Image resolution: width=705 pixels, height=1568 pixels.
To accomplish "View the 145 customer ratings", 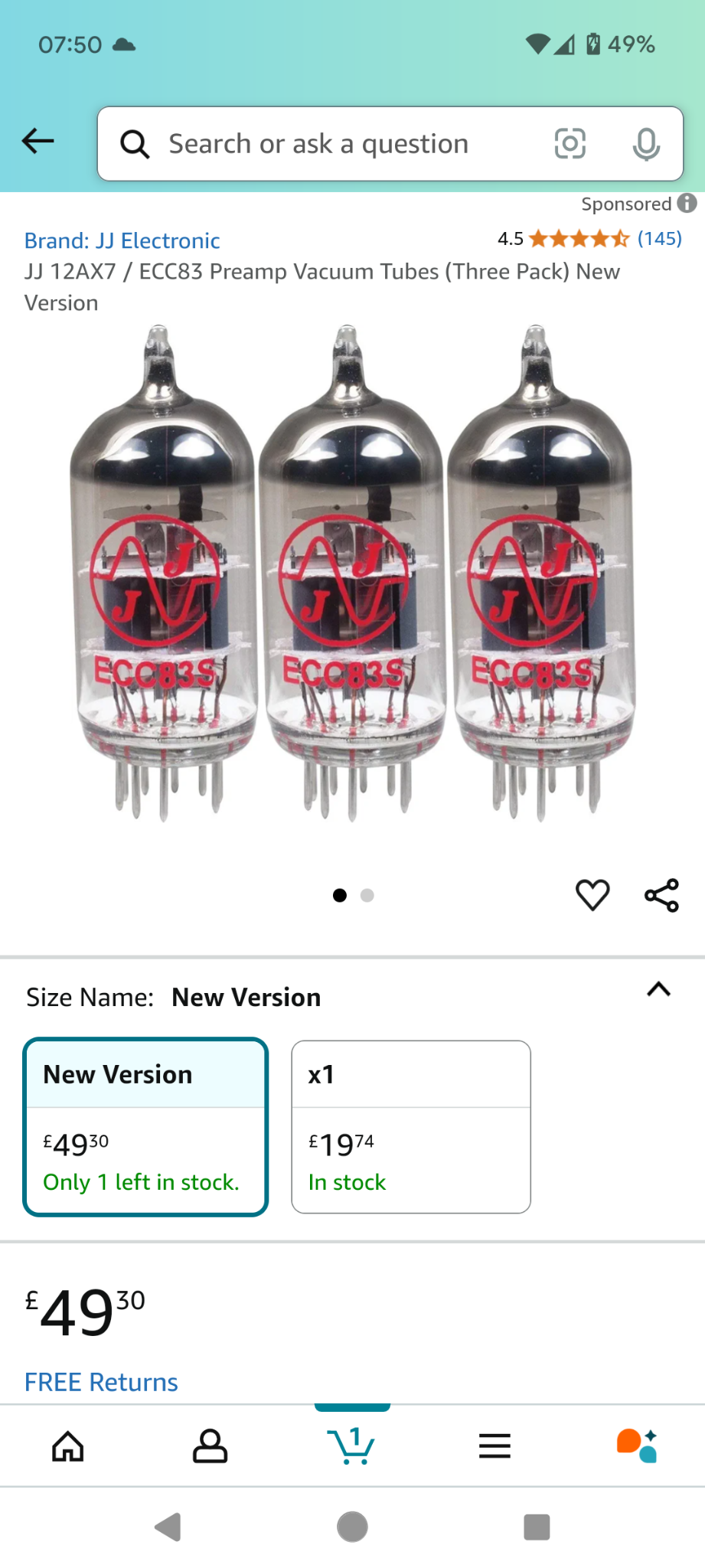I will point(659,239).
